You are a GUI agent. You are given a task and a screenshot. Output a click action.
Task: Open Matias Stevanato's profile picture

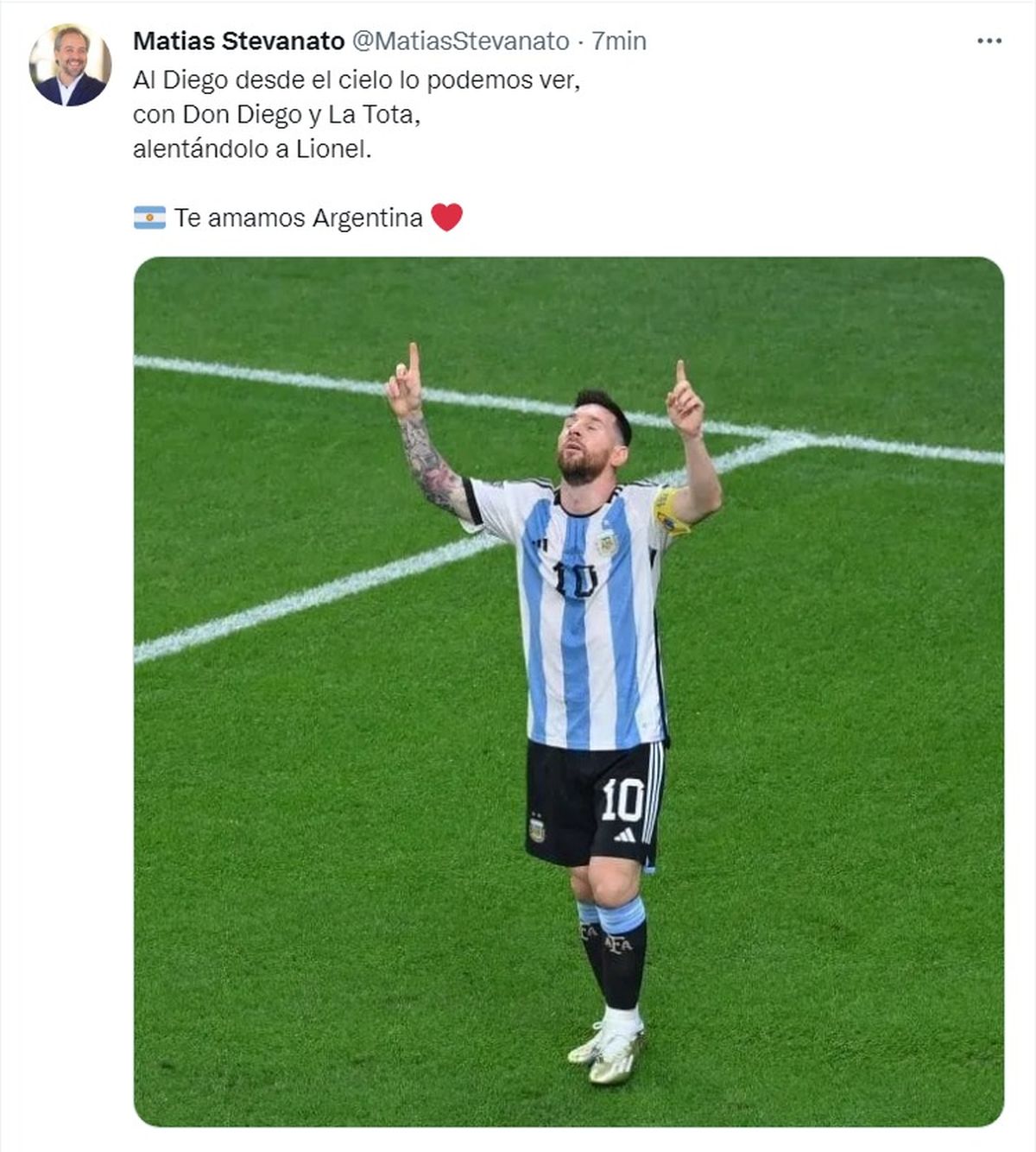coord(70,66)
